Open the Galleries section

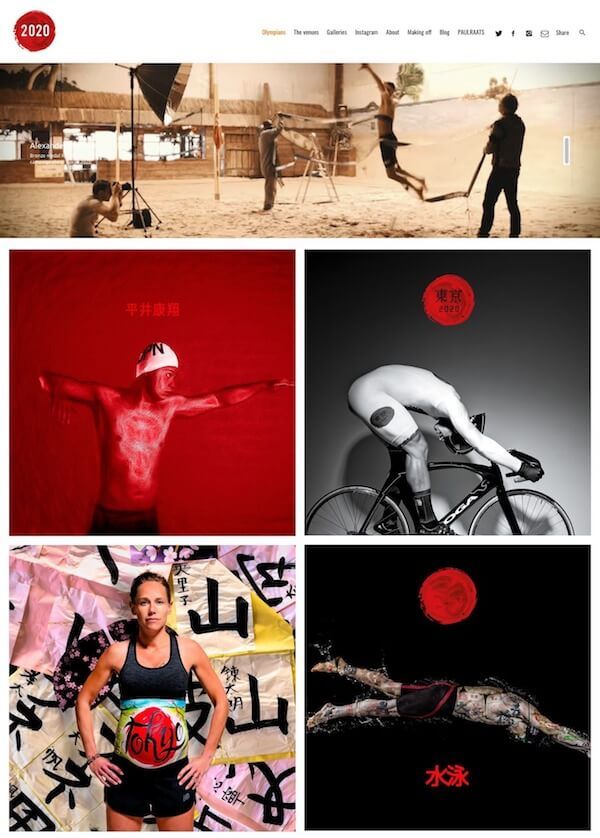(x=336, y=33)
